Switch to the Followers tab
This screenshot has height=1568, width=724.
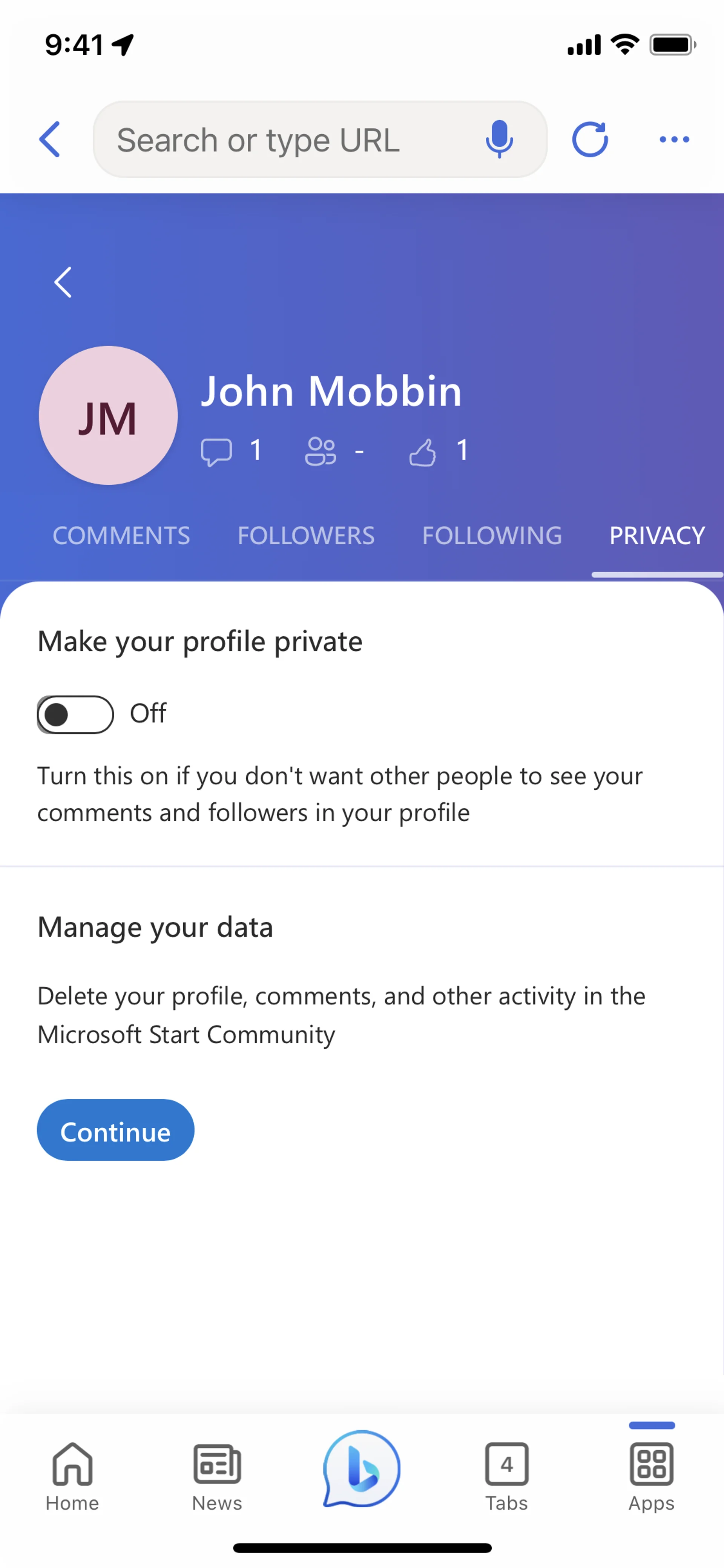pyautogui.click(x=306, y=536)
